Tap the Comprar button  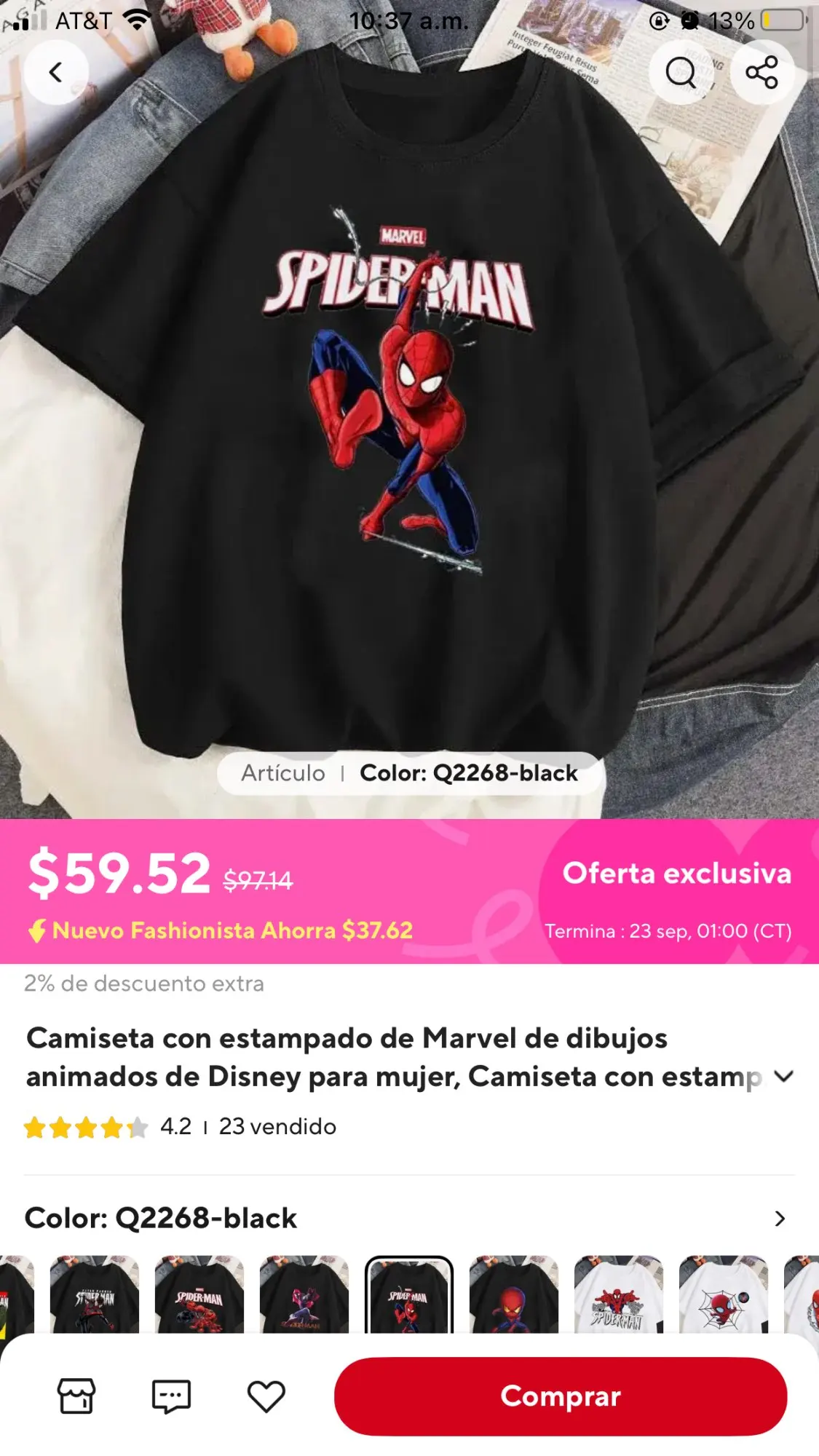click(x=560, y=1396)
